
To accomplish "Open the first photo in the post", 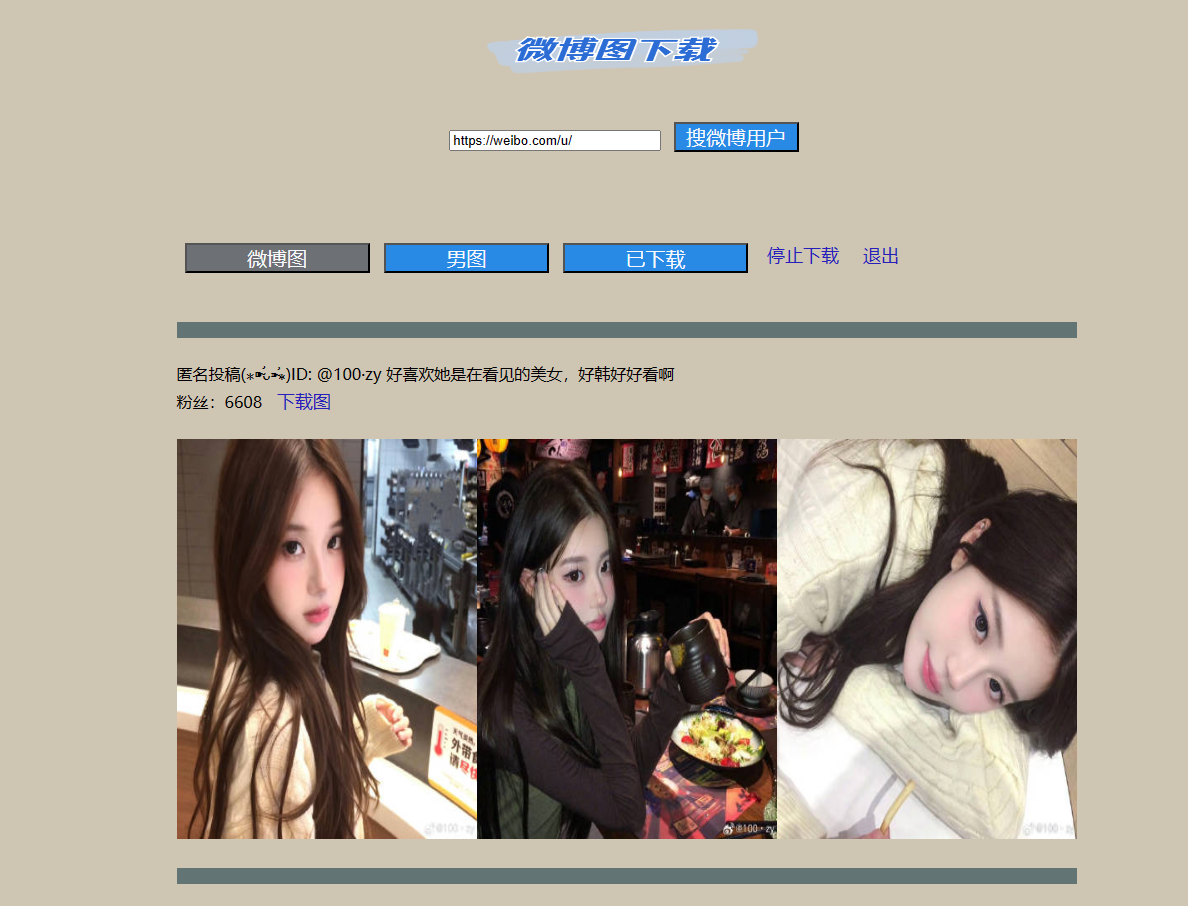I will 327,638.
